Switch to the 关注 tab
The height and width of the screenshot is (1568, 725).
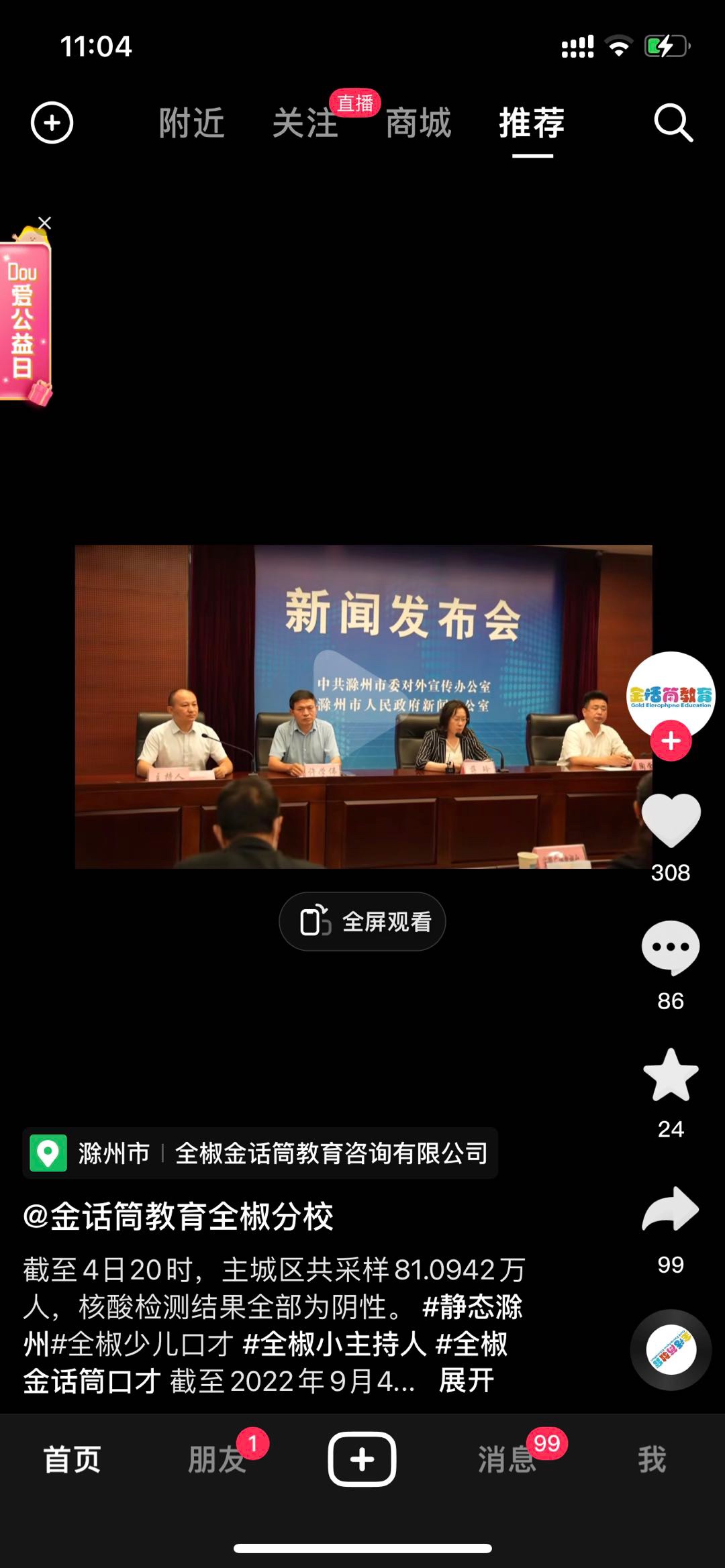[x=305, y=123]
